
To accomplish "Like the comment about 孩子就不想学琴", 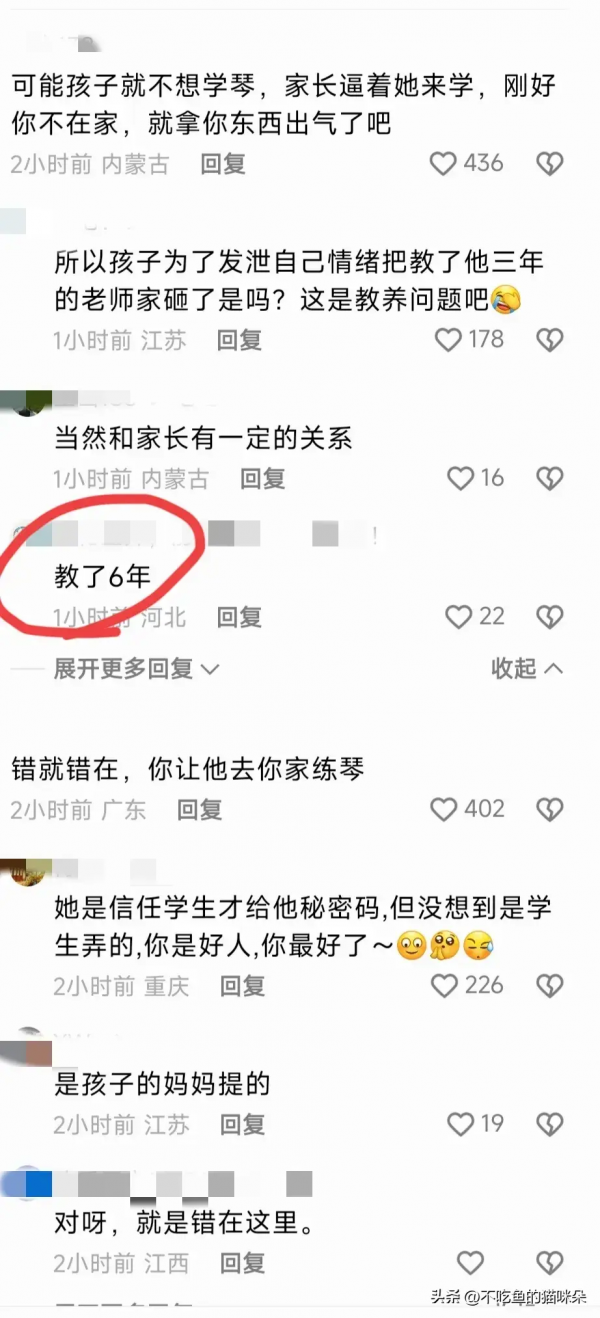I will click(x=443, y=164).
